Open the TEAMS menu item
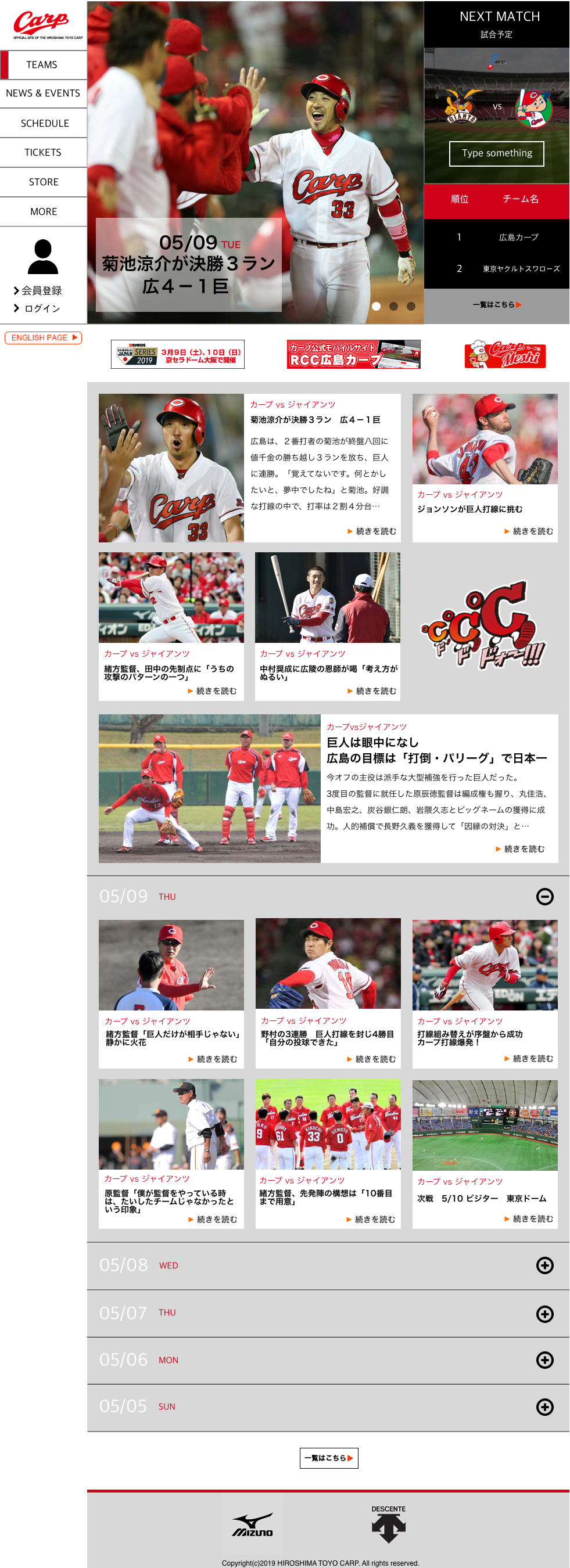The height and width of the screenshot is (1568, 570). click(x=42, y=64)
